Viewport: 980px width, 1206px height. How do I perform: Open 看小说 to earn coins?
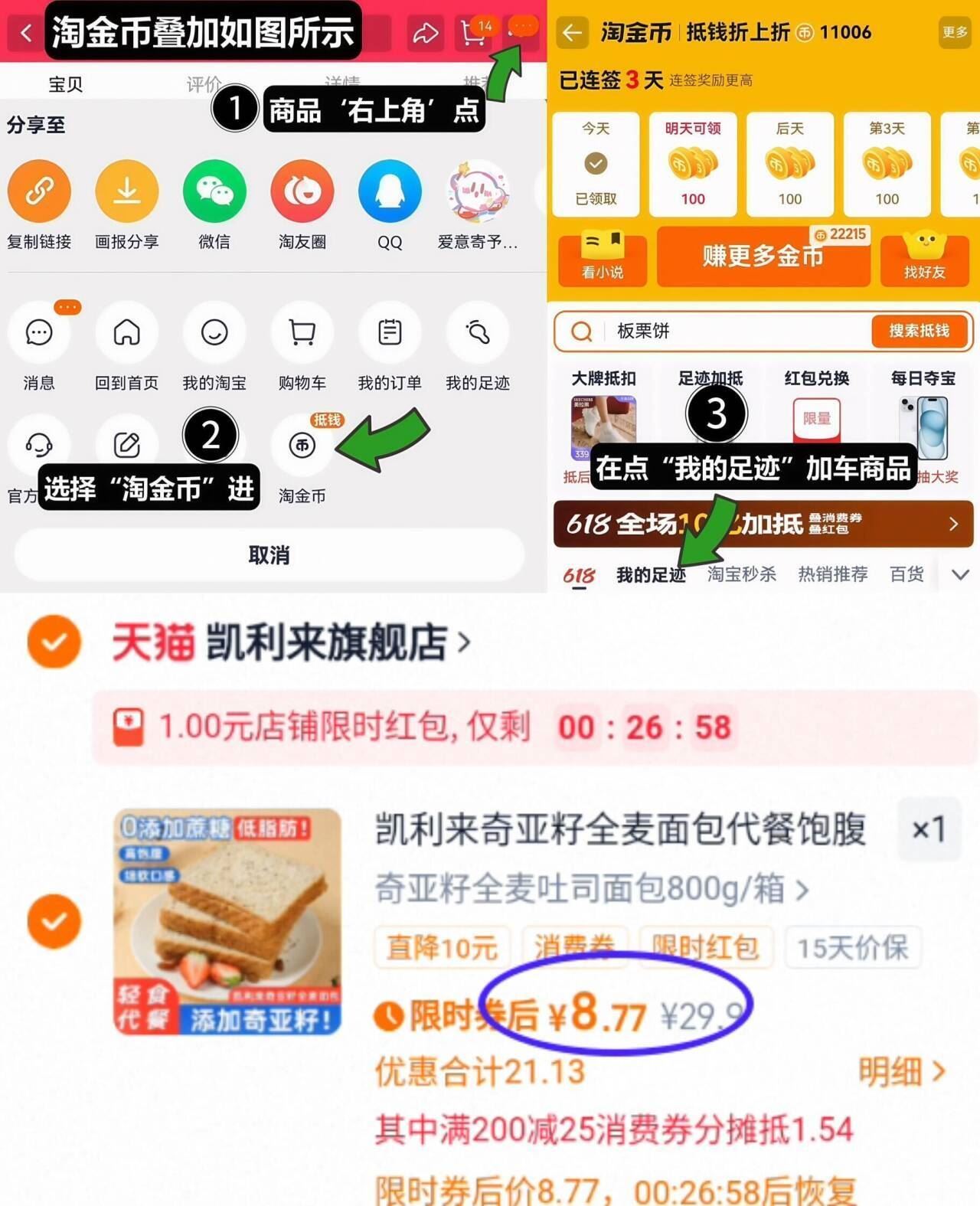pyautogui.click(x=602, y=258)
